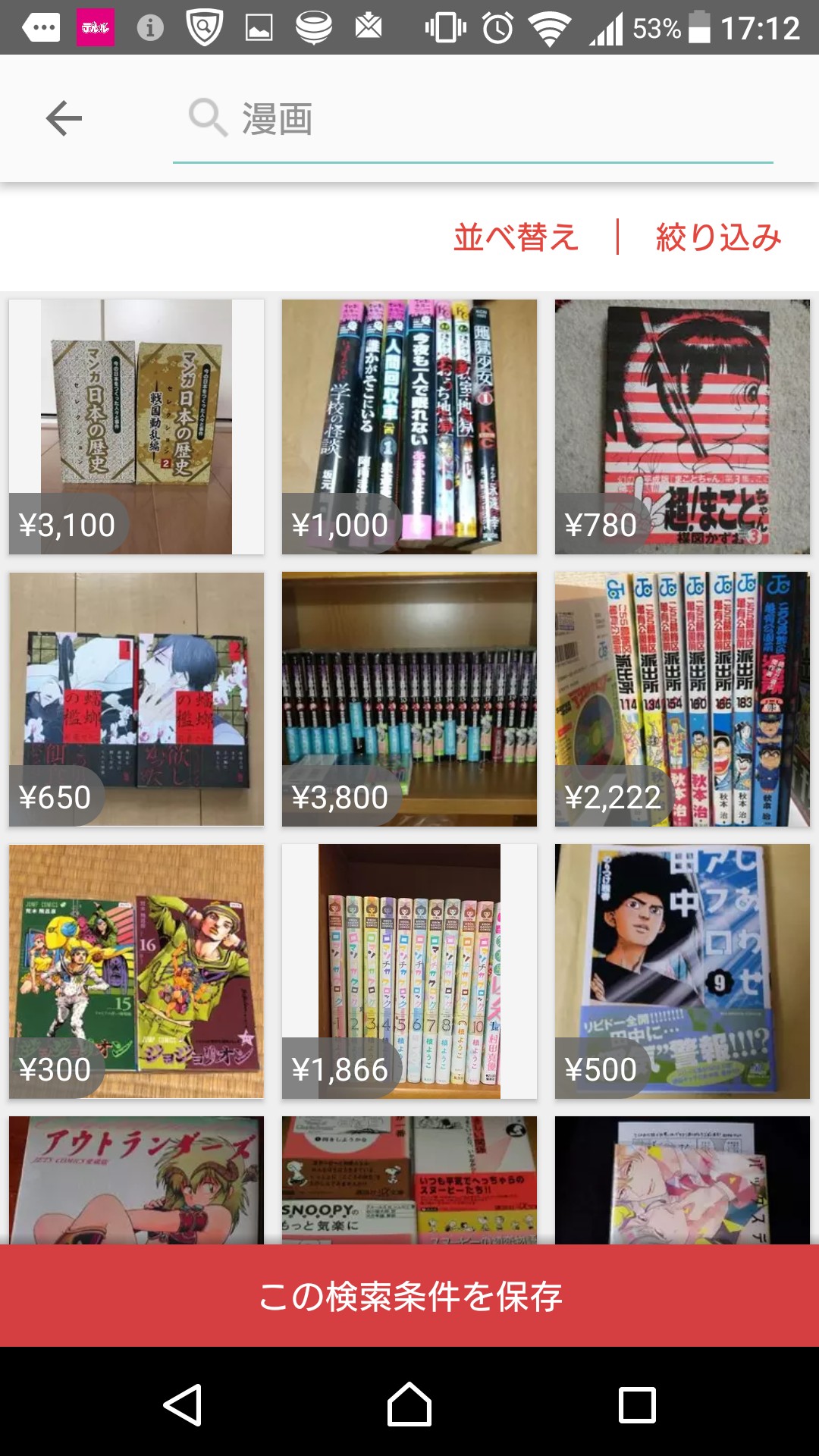819x1456 pixels.
Task: Open the ¥2,222 こち亀 listing
Action: click(x=682, y=698)
